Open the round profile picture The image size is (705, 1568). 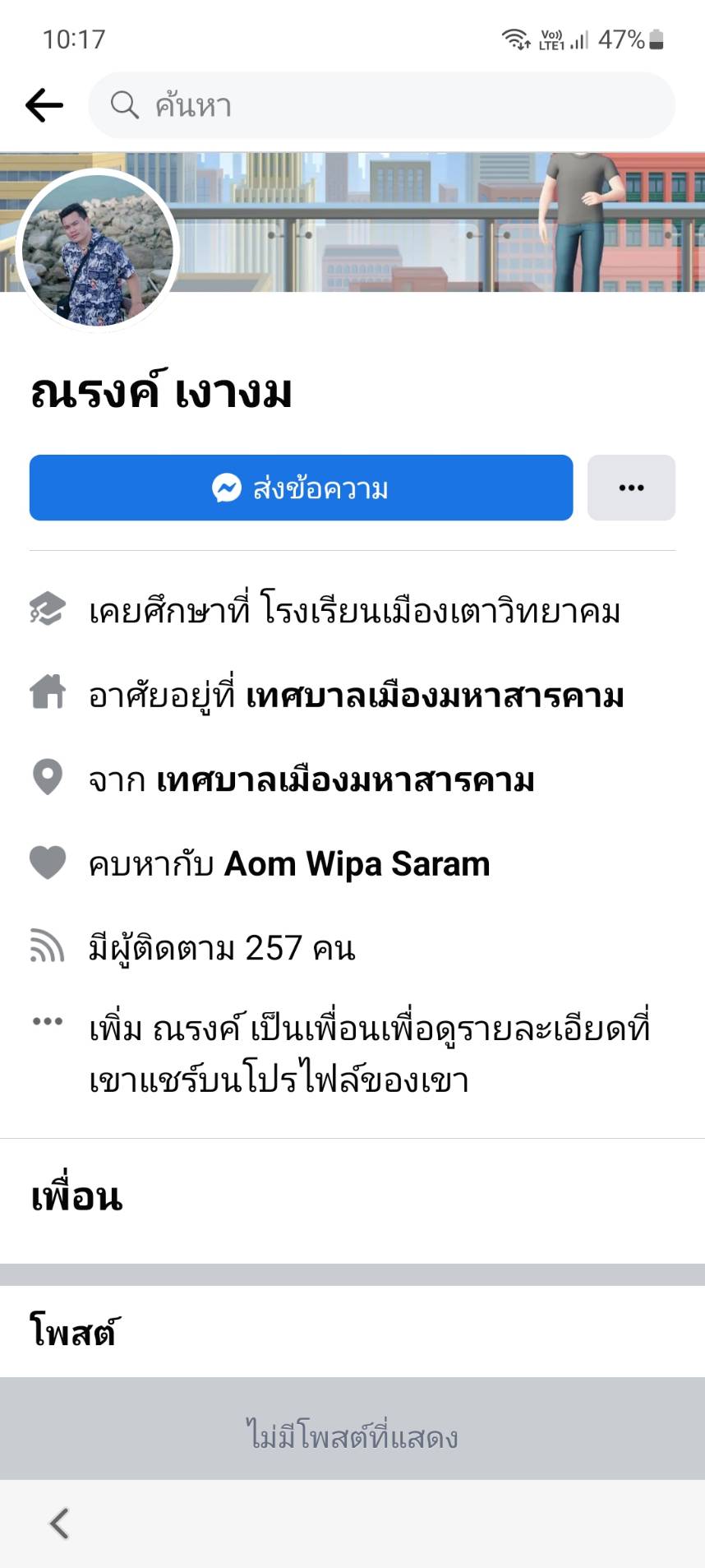tap(98, 250)
